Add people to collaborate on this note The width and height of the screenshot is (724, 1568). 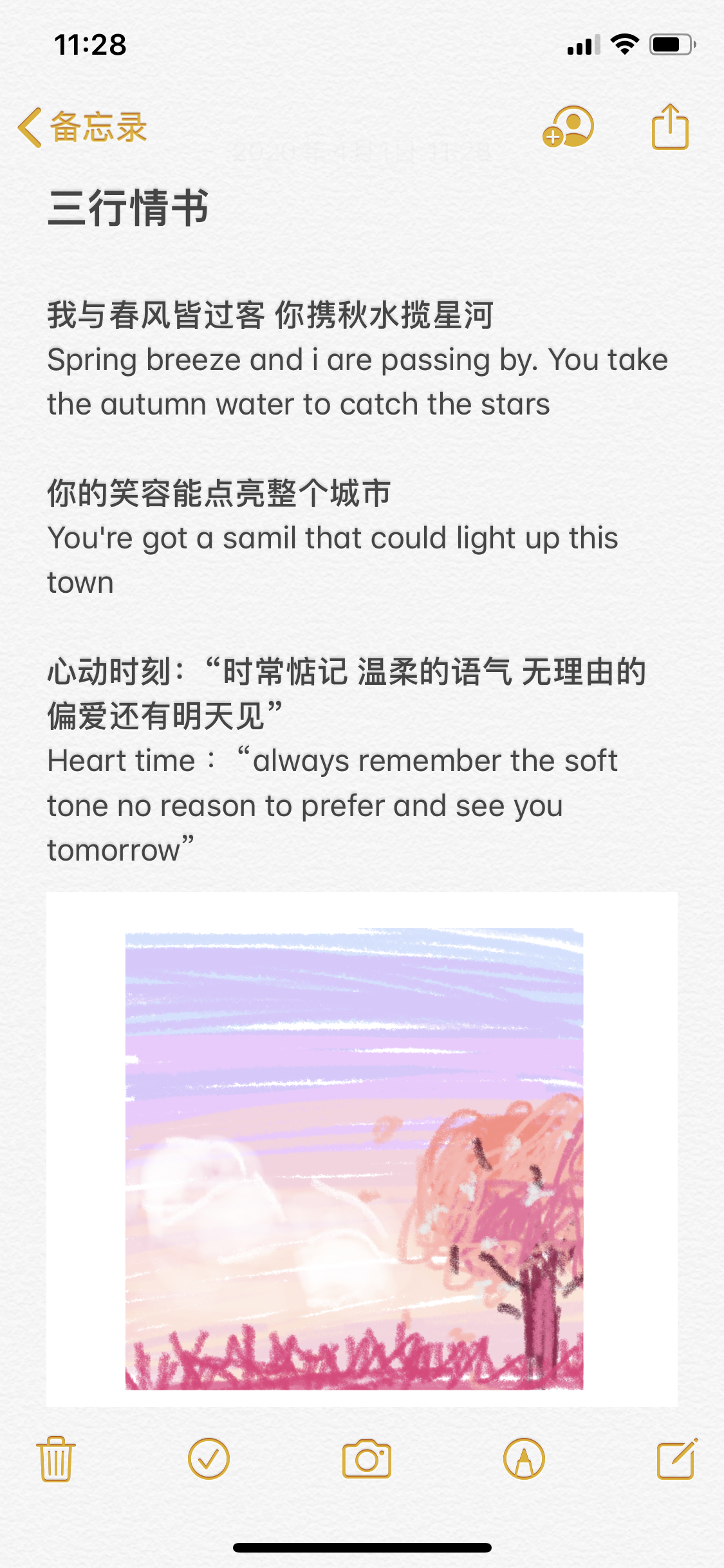[568, 127]
